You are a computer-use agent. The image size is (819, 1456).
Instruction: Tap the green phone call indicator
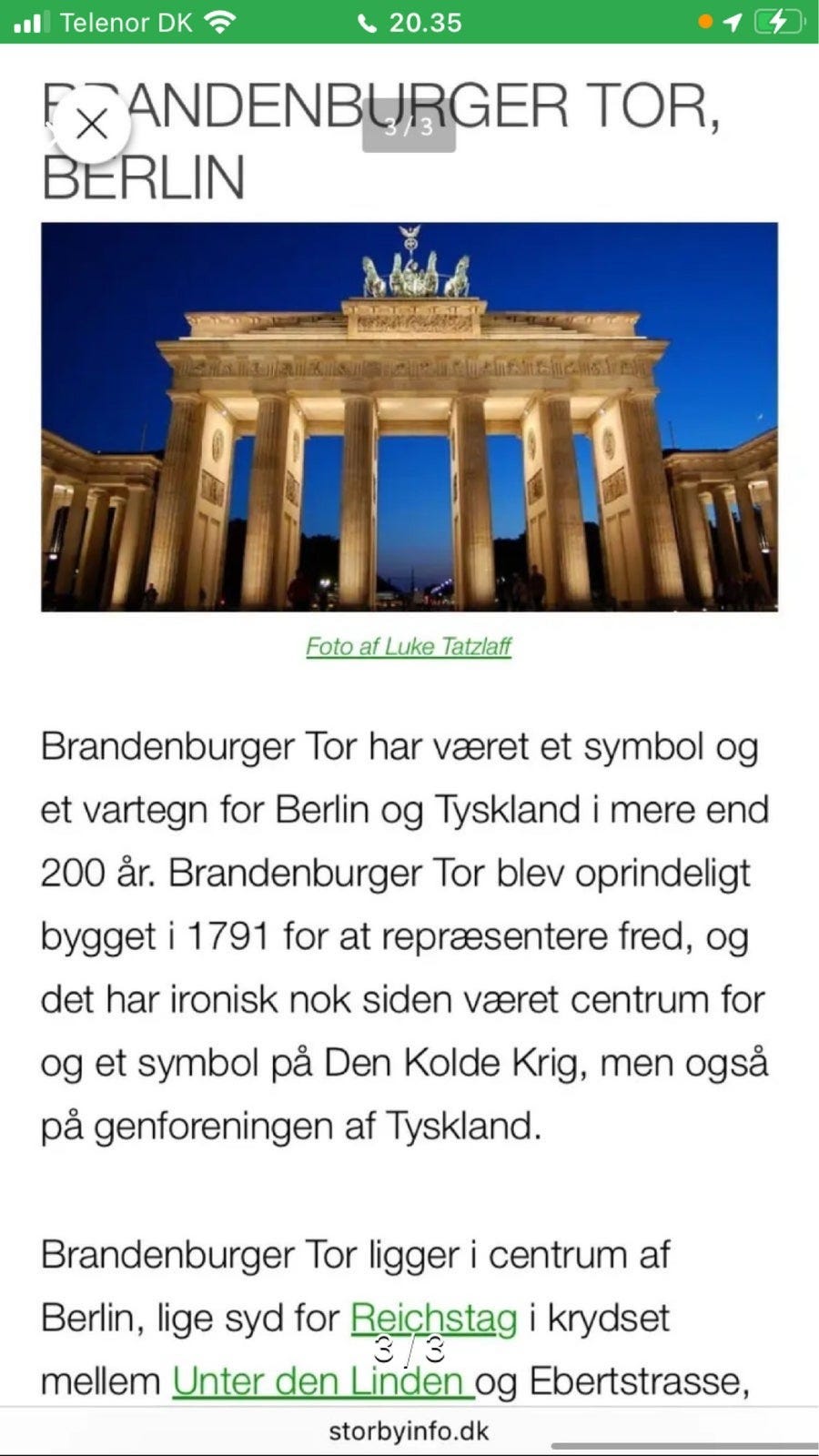368,21
